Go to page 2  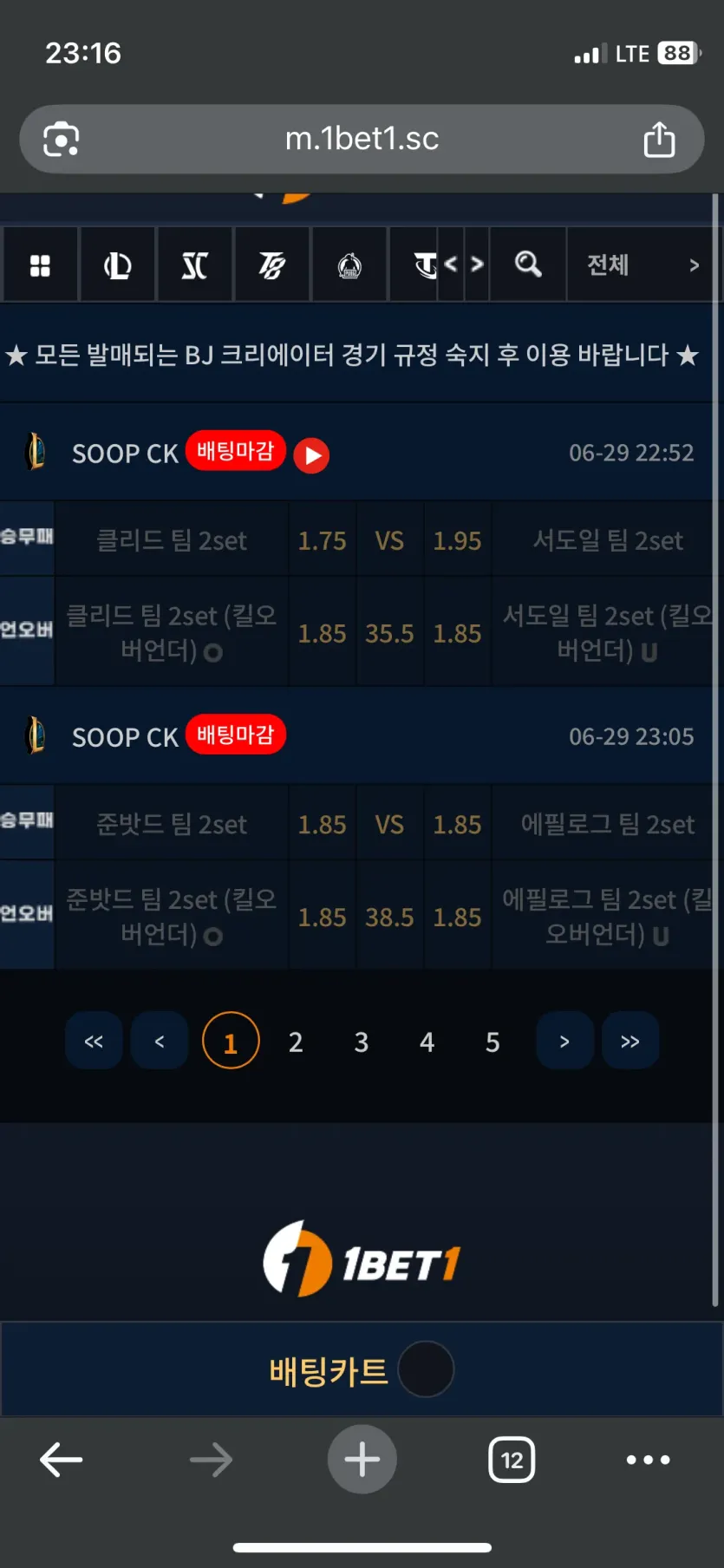296,1042
